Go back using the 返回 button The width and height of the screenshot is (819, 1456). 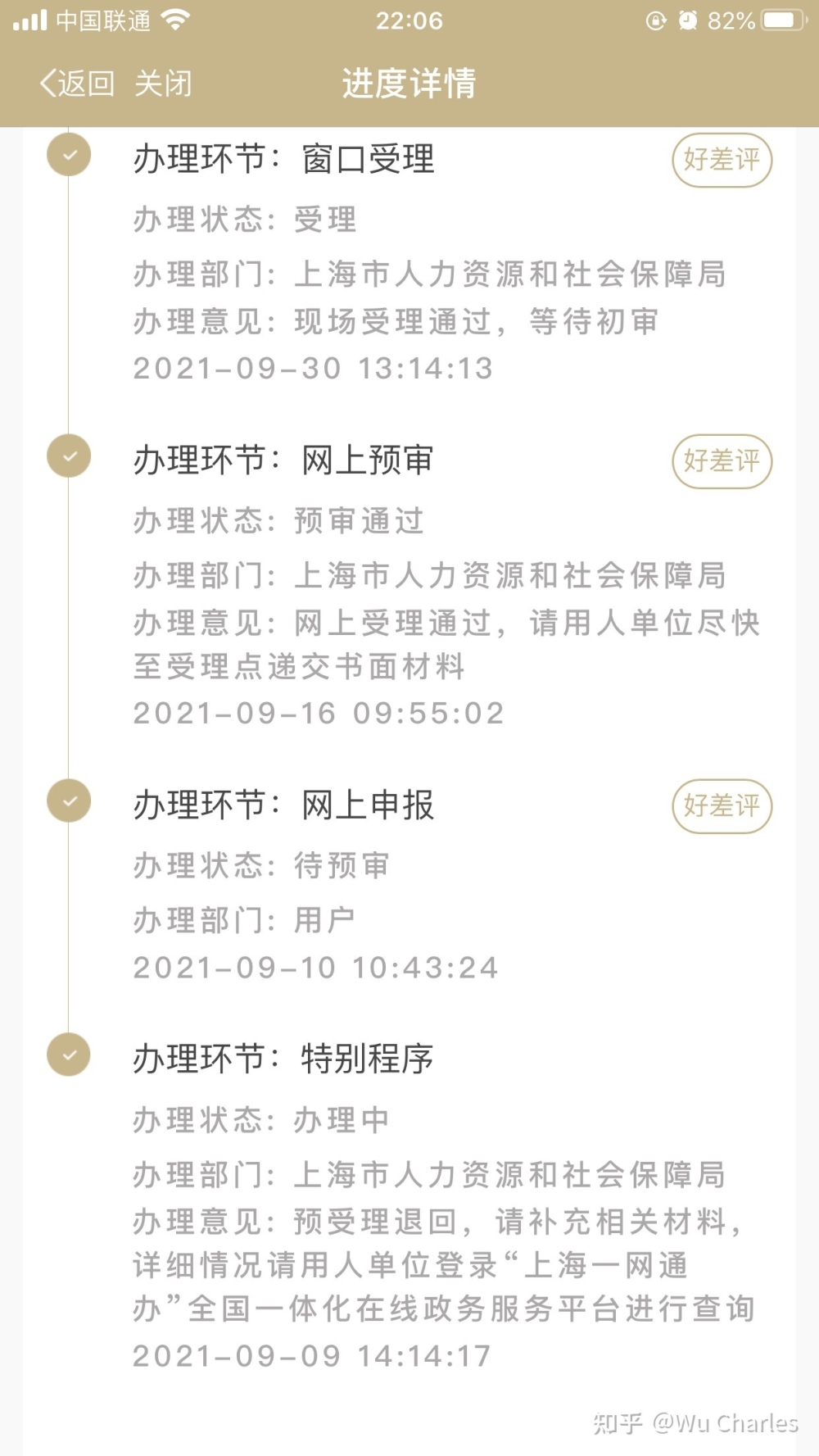click(77, 84)
